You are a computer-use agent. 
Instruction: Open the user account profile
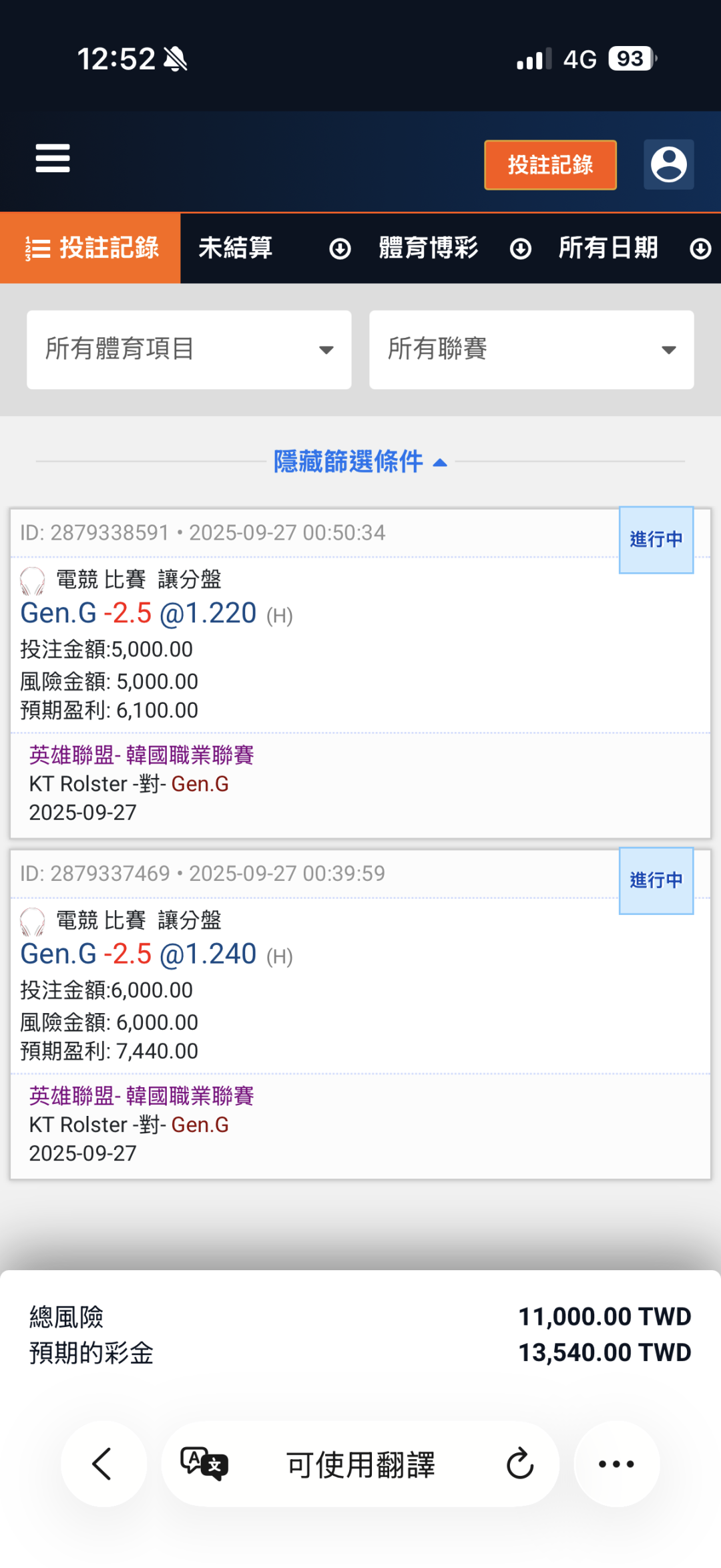tap(668, 165)
